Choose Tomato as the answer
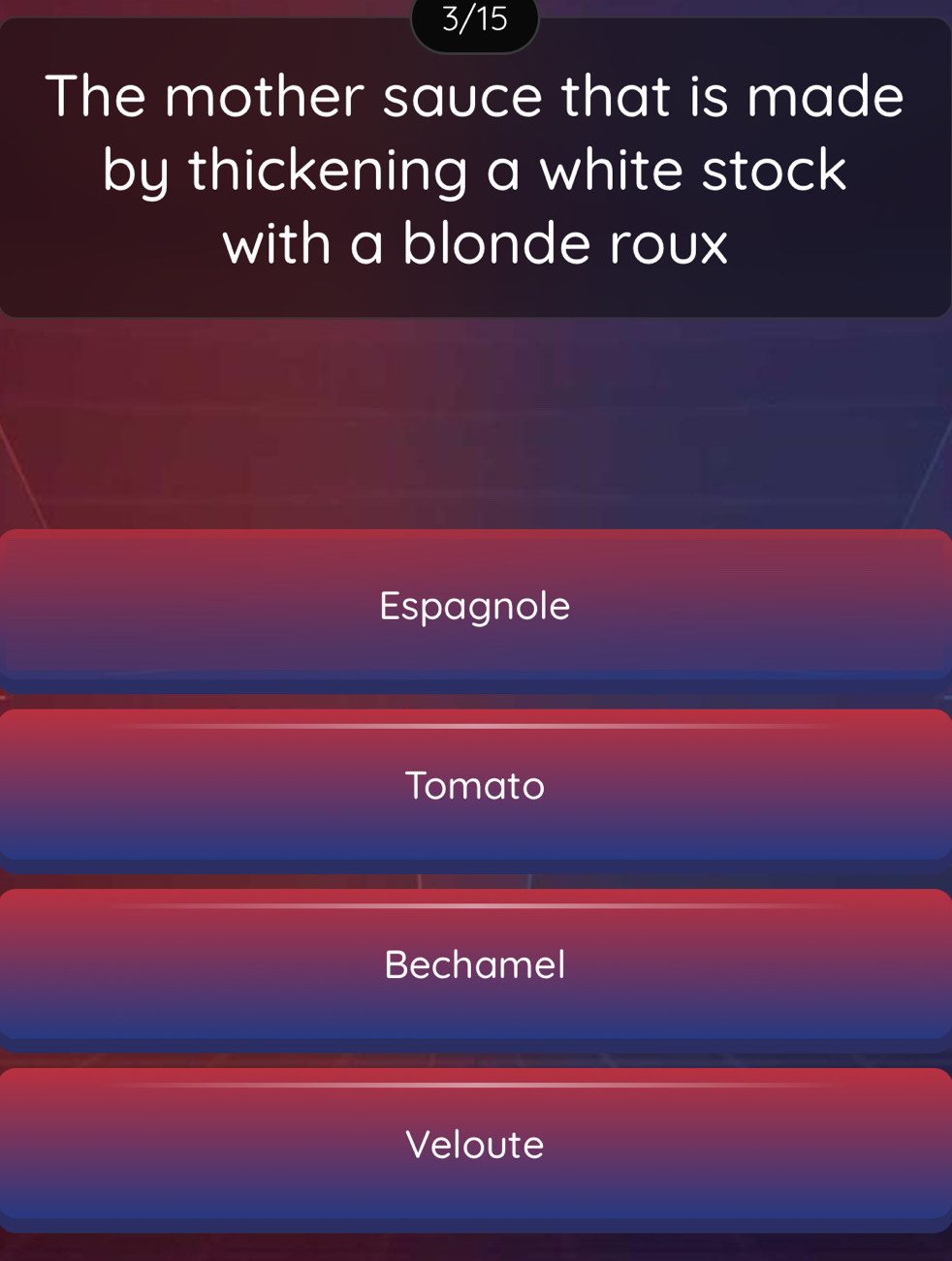 pyautogui.click(x=475, y=785)
